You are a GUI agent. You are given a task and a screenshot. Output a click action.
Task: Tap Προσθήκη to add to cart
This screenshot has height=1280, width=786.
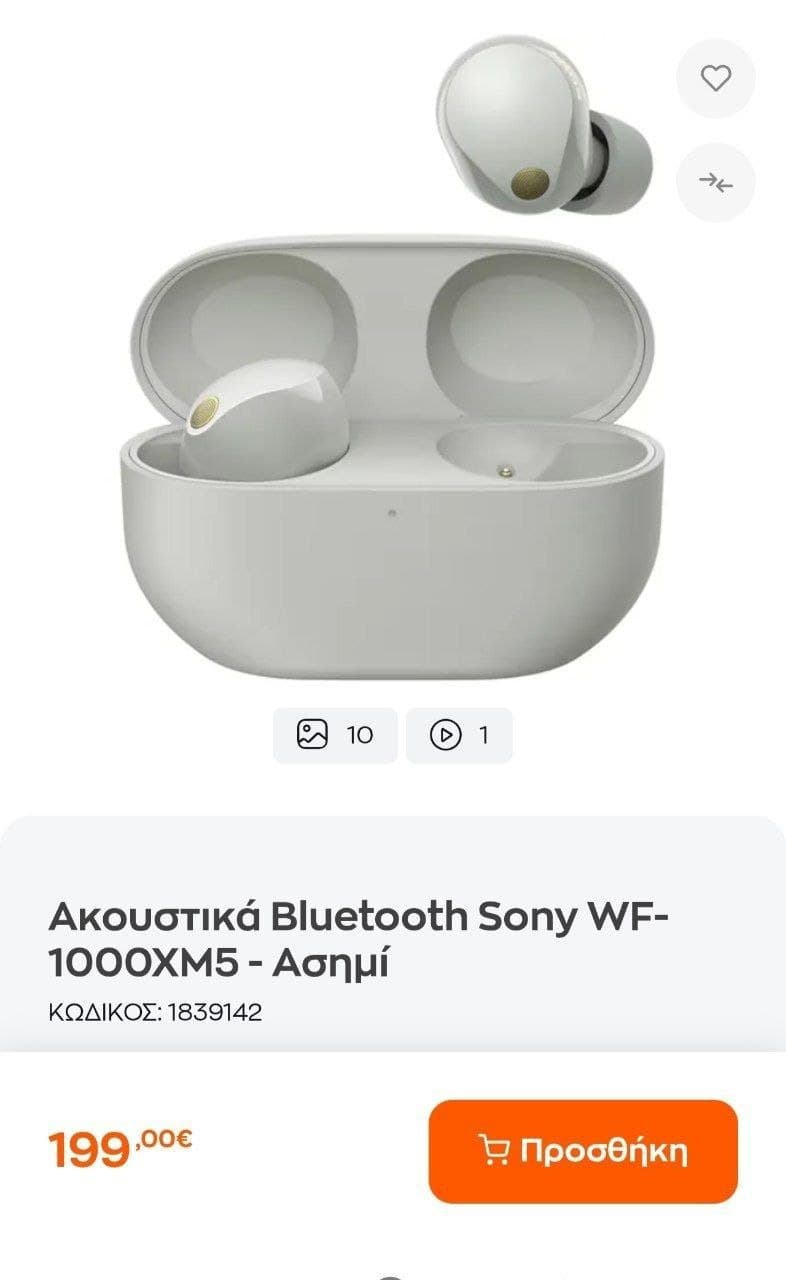click(583, 1151)
